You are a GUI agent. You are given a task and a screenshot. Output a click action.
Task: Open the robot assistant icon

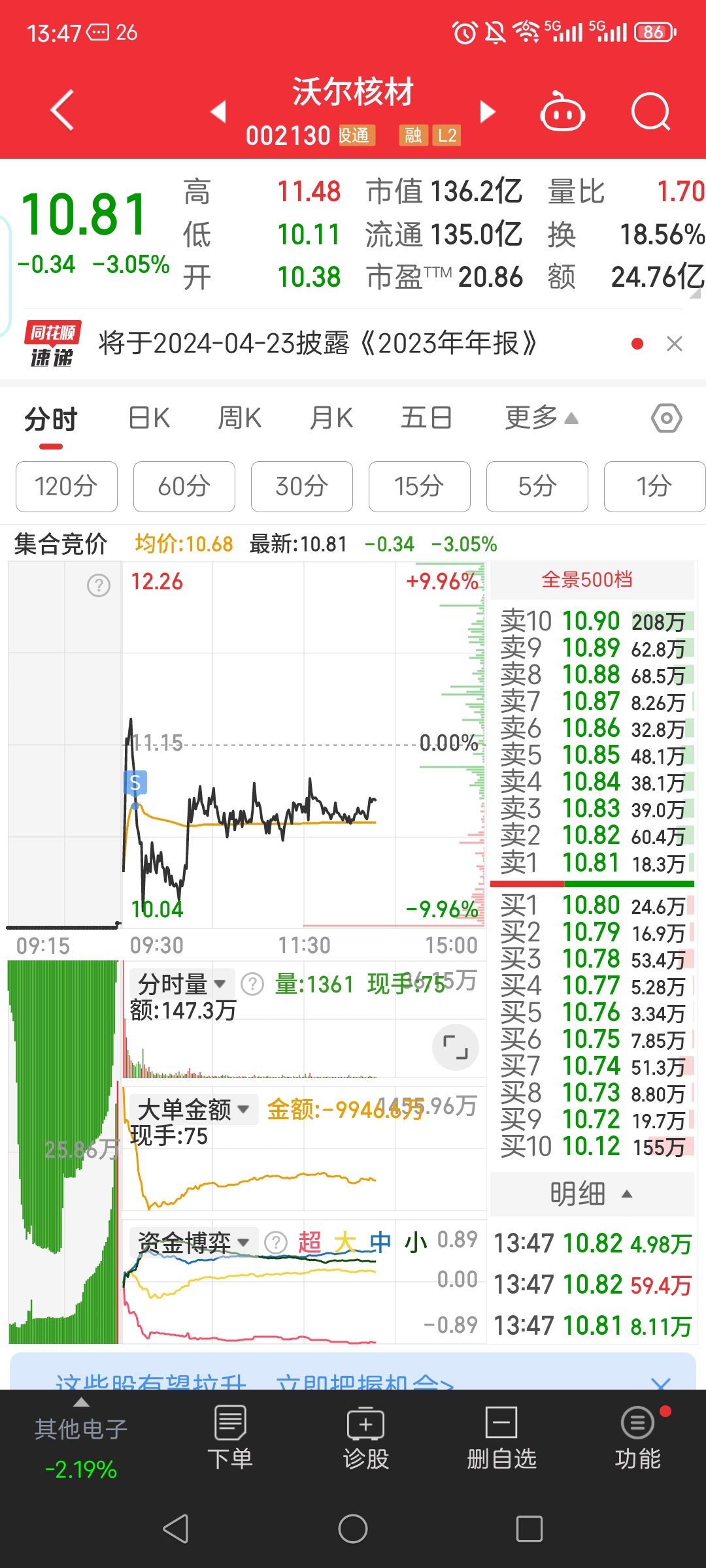562,113
